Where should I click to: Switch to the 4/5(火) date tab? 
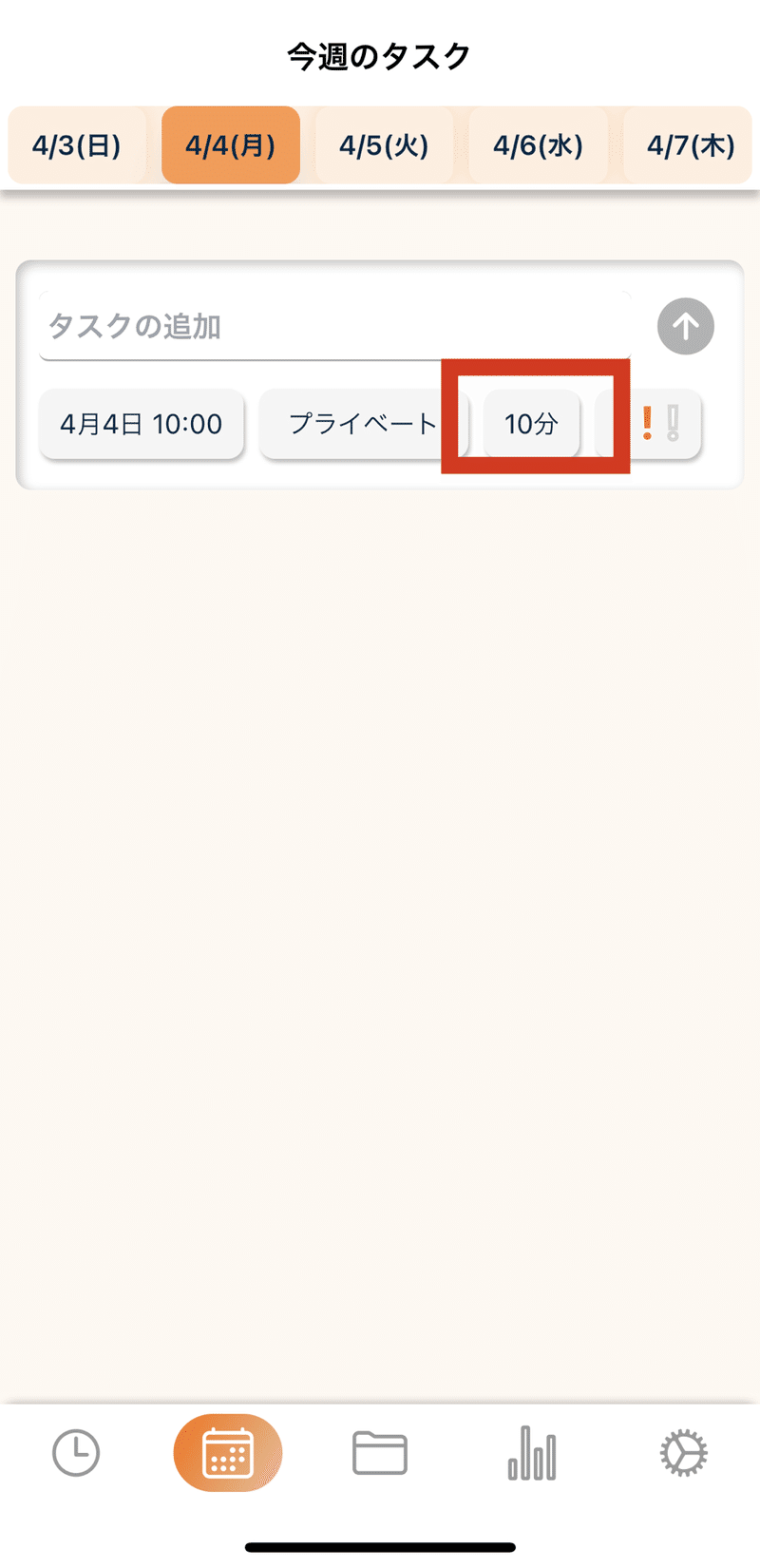[385, 145]
